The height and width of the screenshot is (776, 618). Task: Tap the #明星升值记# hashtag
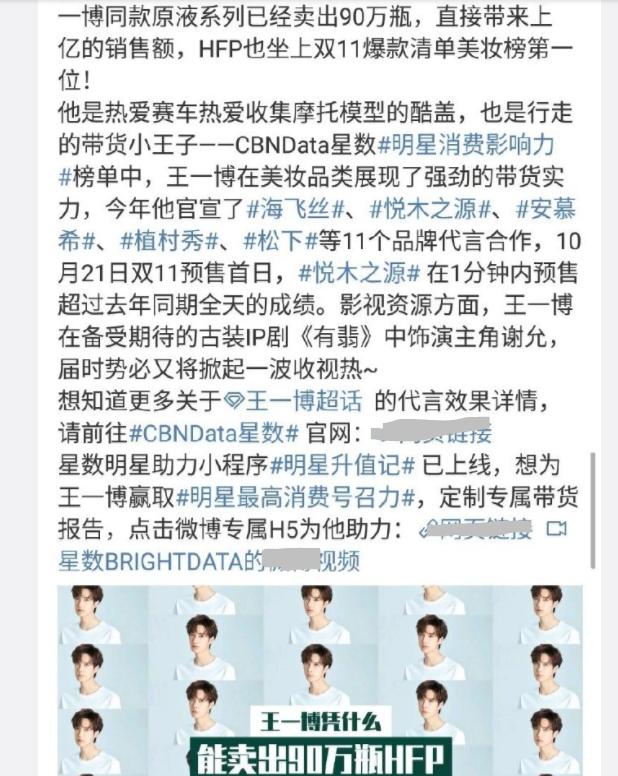point(348,465)
